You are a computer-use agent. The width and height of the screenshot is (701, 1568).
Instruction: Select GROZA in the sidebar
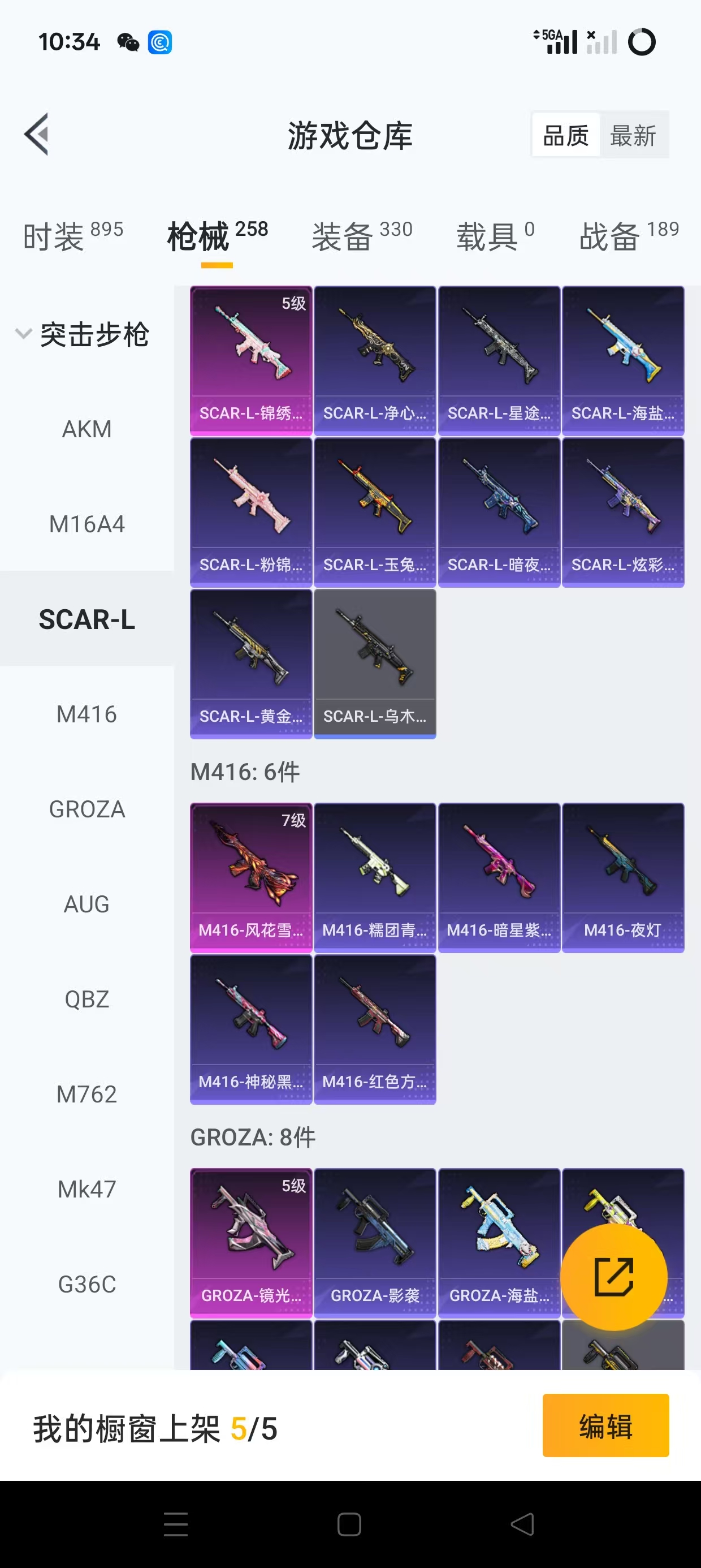(x=86, y=809)
